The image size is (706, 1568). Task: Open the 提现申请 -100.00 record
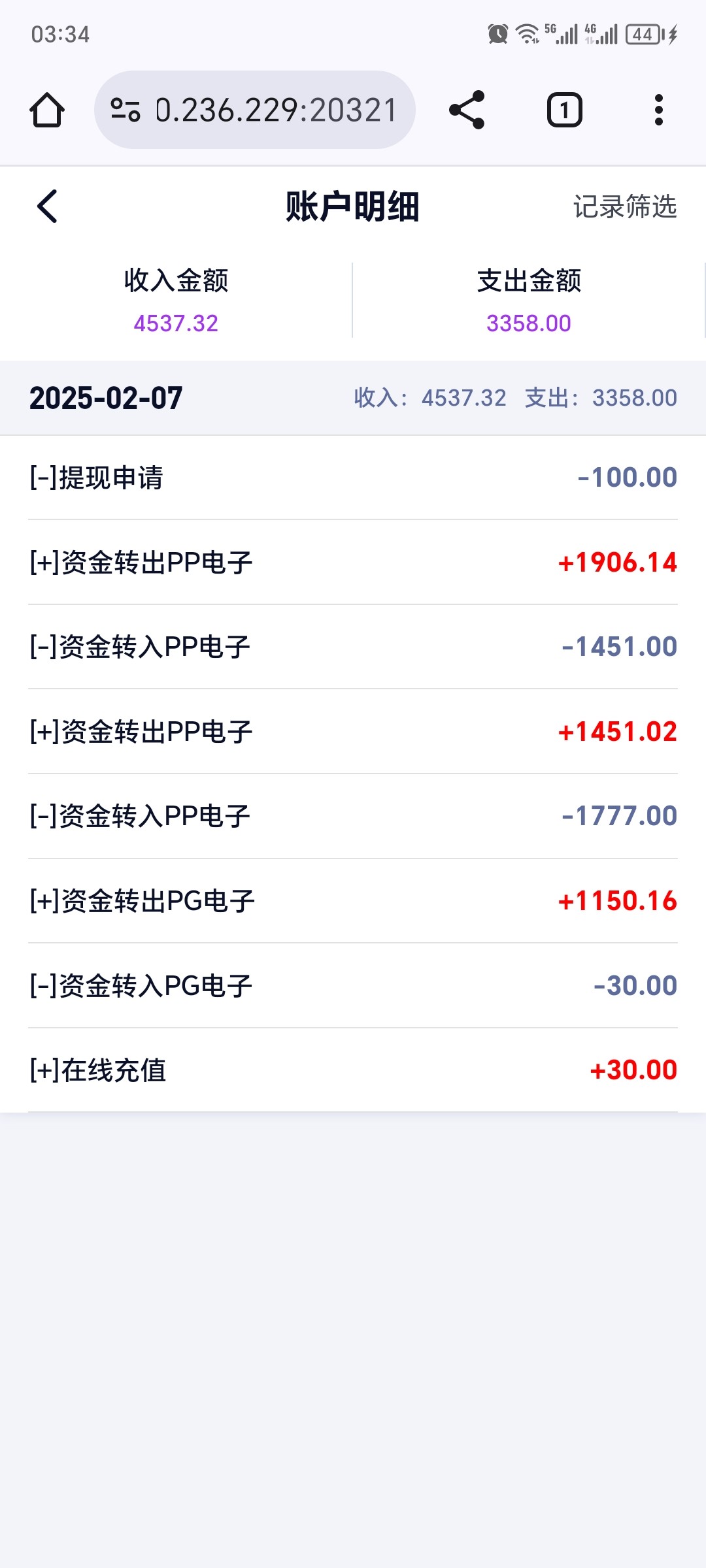pos(353,478)
